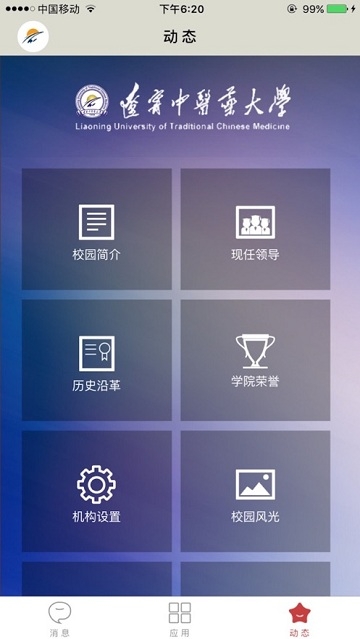The width and height of the screenshot is (360, 639).
Task: Tap the profile avatar in top bar
Action: (x=33, y=37)
